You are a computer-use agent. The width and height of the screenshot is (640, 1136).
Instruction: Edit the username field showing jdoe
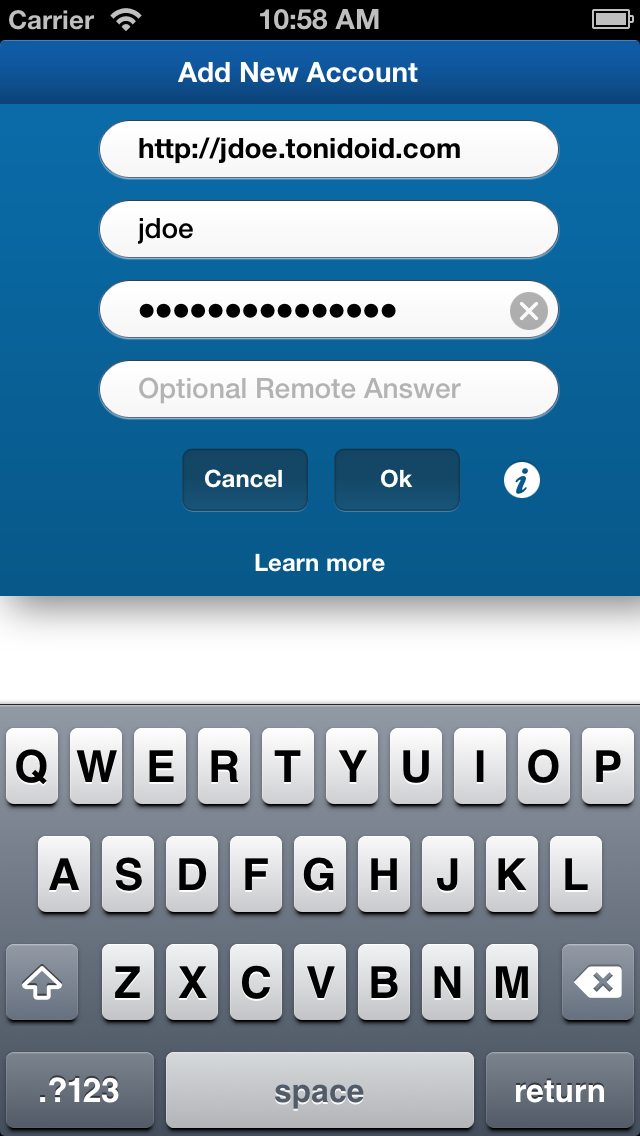click(328, 229)
